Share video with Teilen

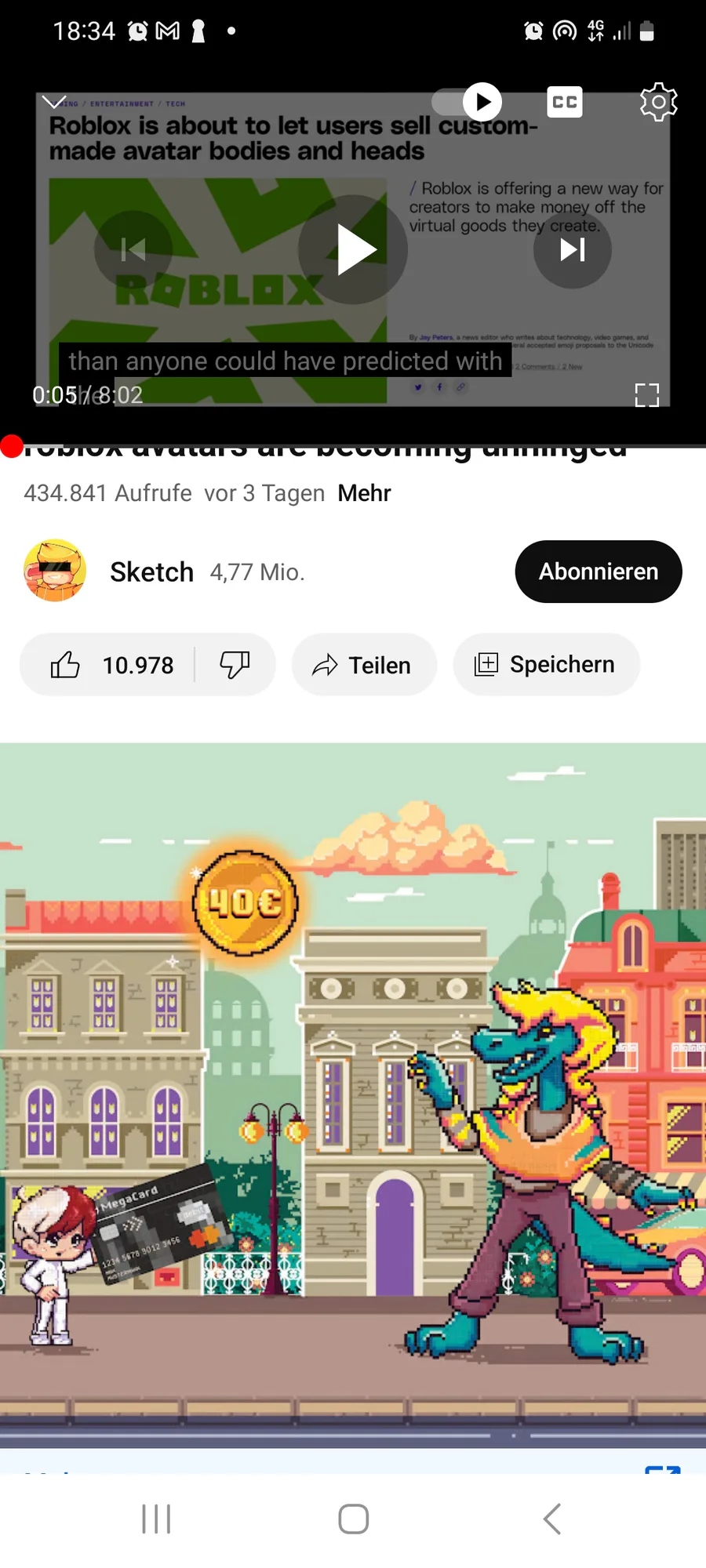[x=364, y=665]
